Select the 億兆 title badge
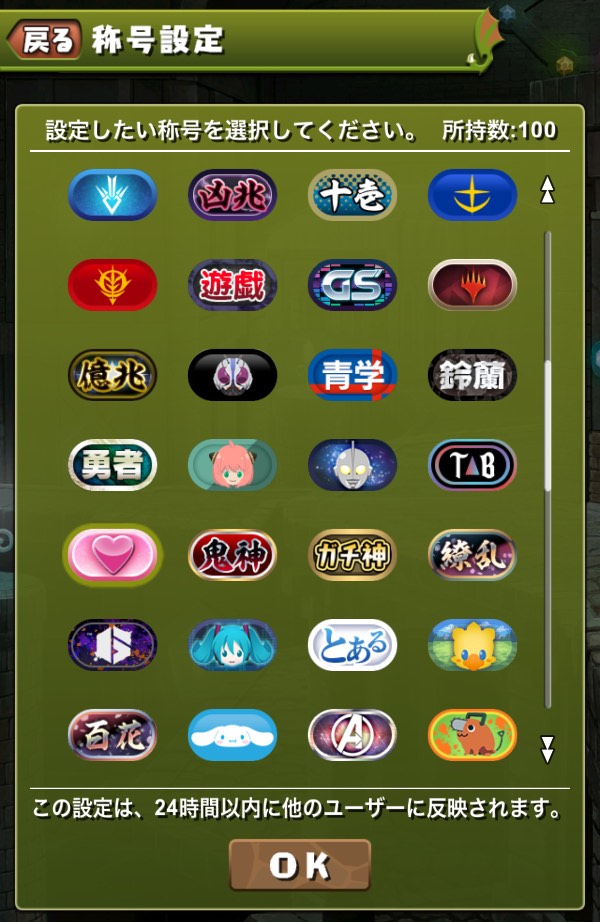 pyautogui.click(x=112, y=375)
